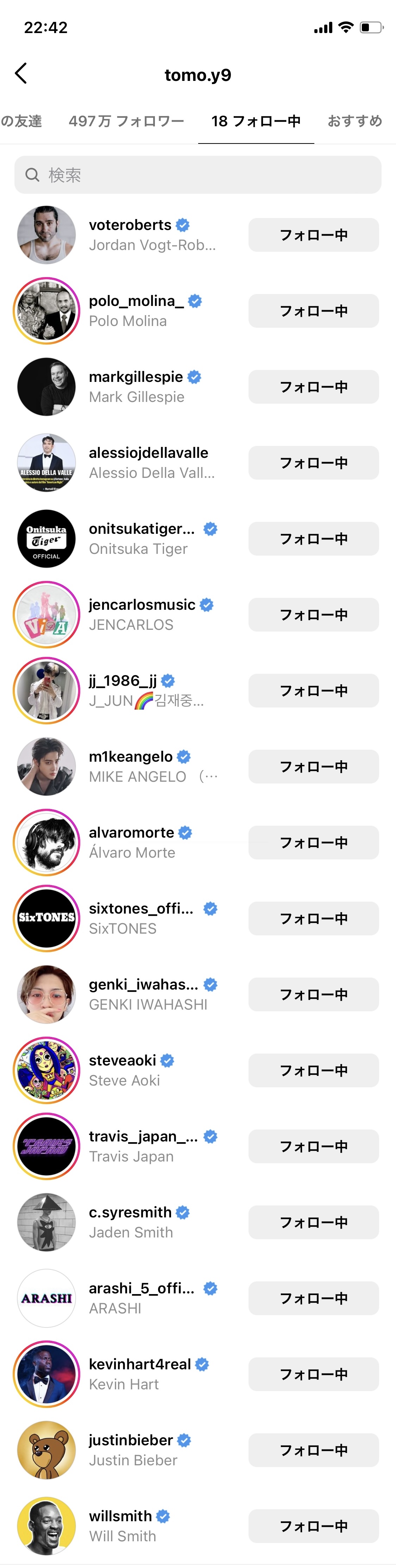This screenshot has height=1568, width=396.
Task: Go back using the arrow icon
Action: coord(21,73)
